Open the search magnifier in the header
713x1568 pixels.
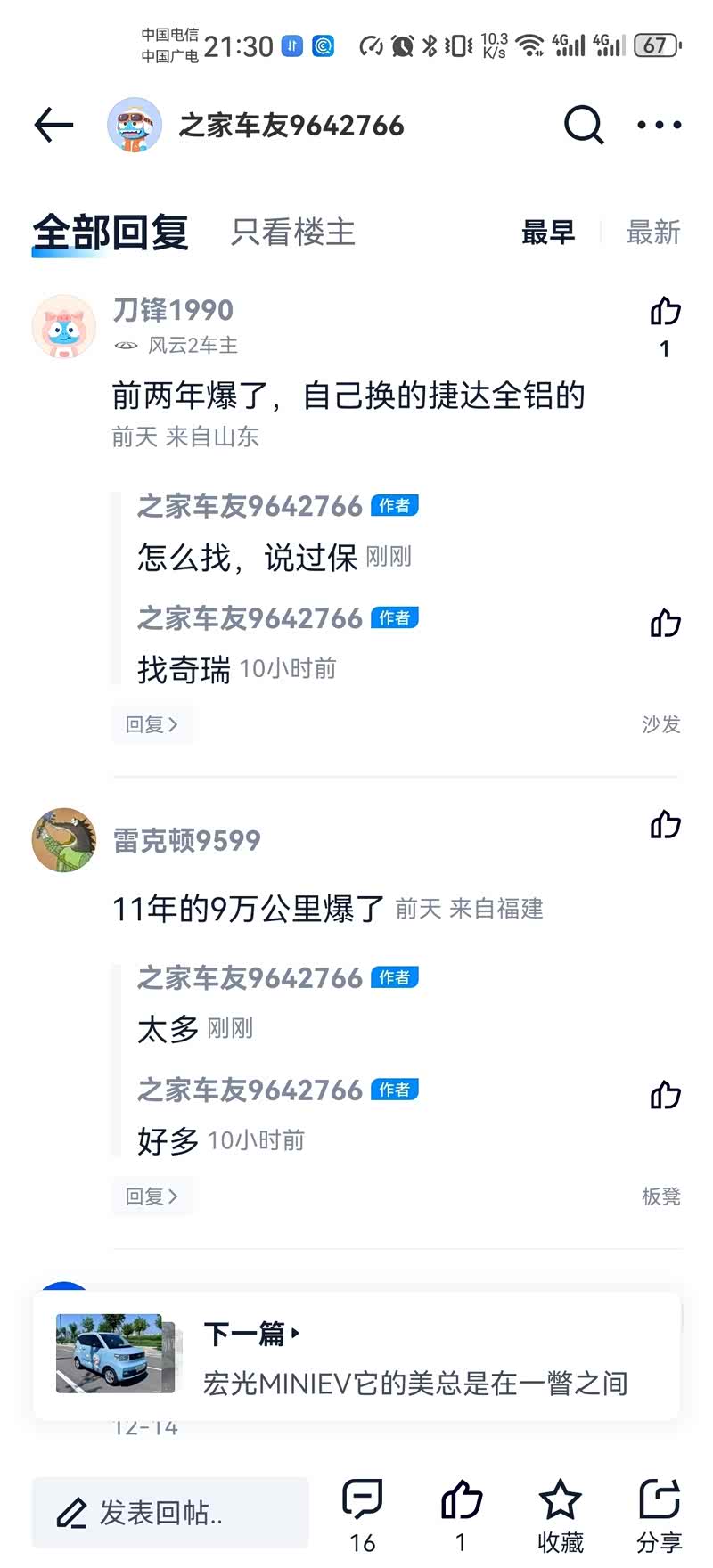point(584,126)
